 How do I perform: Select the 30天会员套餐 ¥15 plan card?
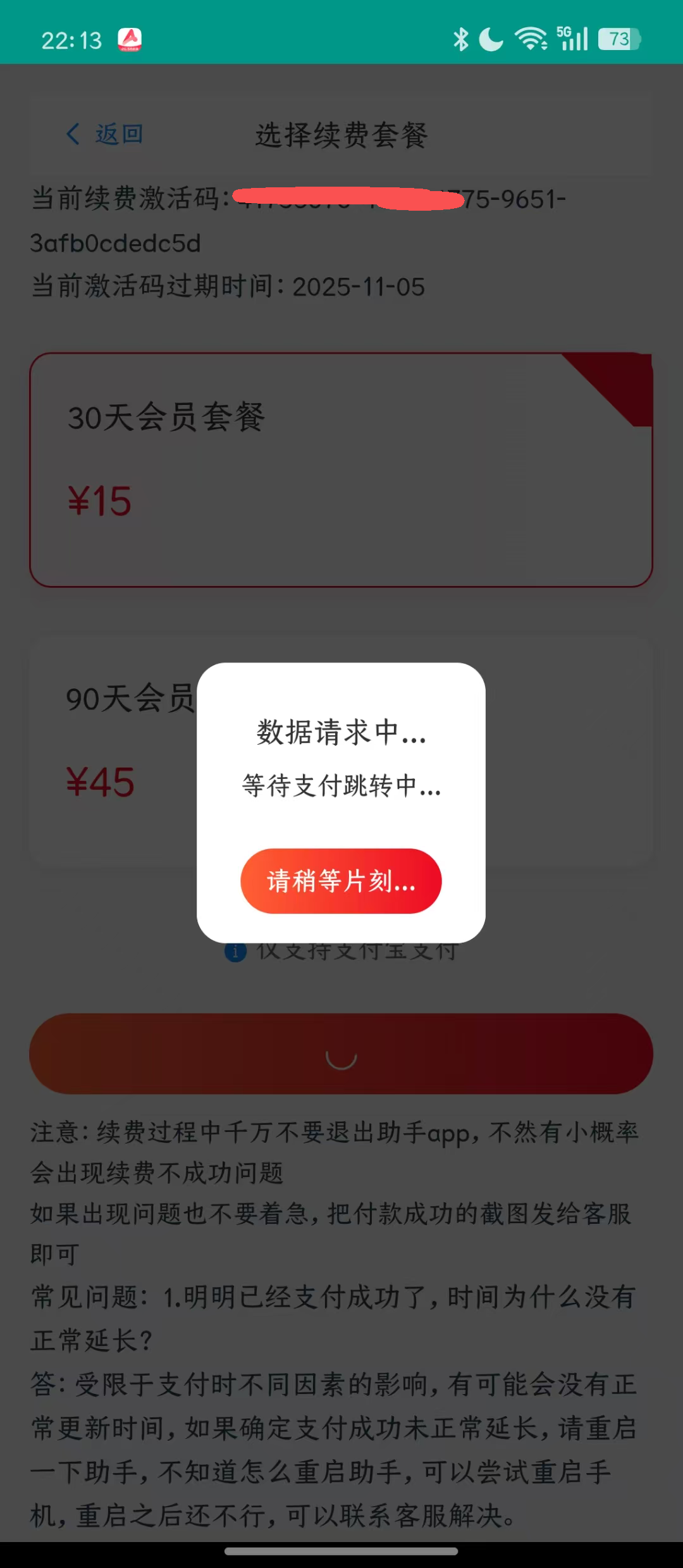click(341, 470)
